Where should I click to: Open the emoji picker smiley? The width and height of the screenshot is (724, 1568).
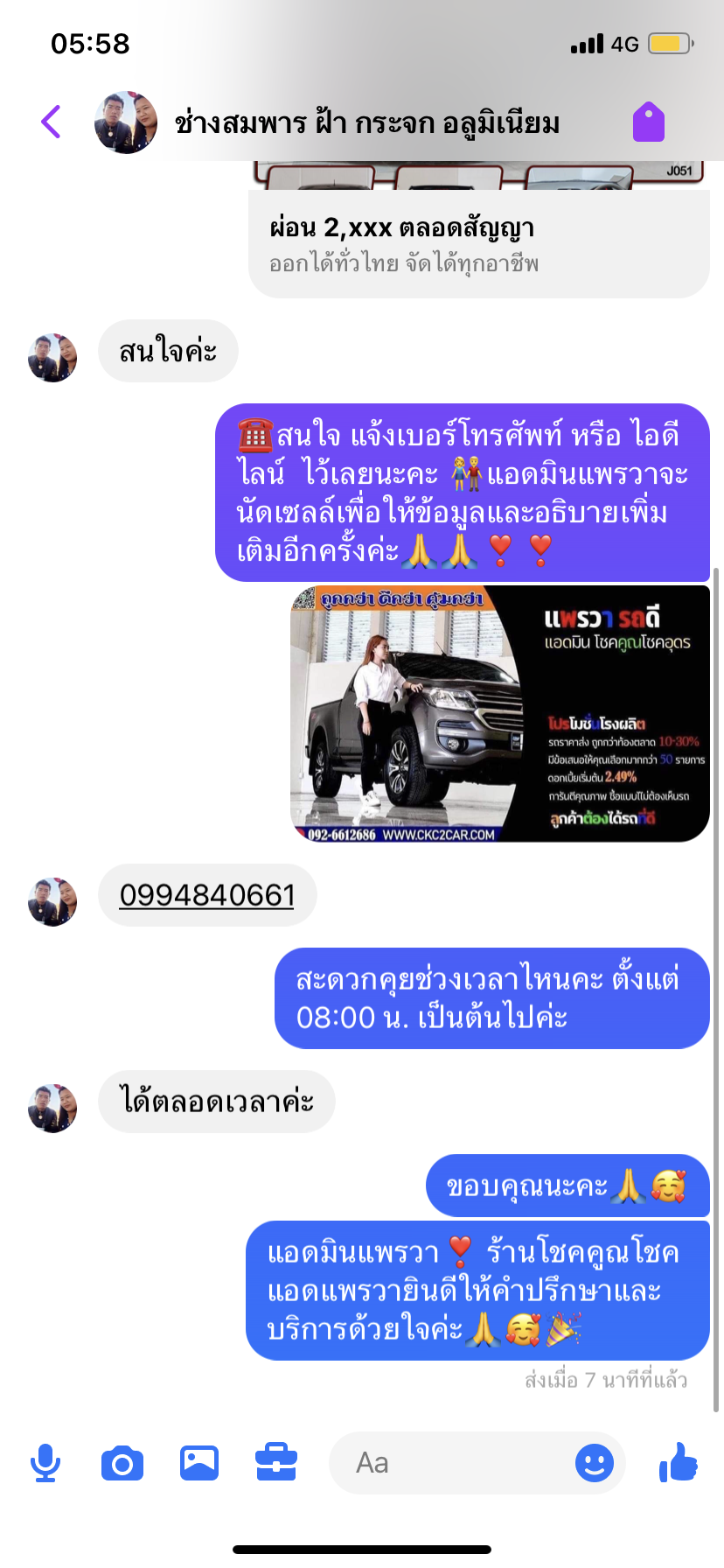point(595,1463)
